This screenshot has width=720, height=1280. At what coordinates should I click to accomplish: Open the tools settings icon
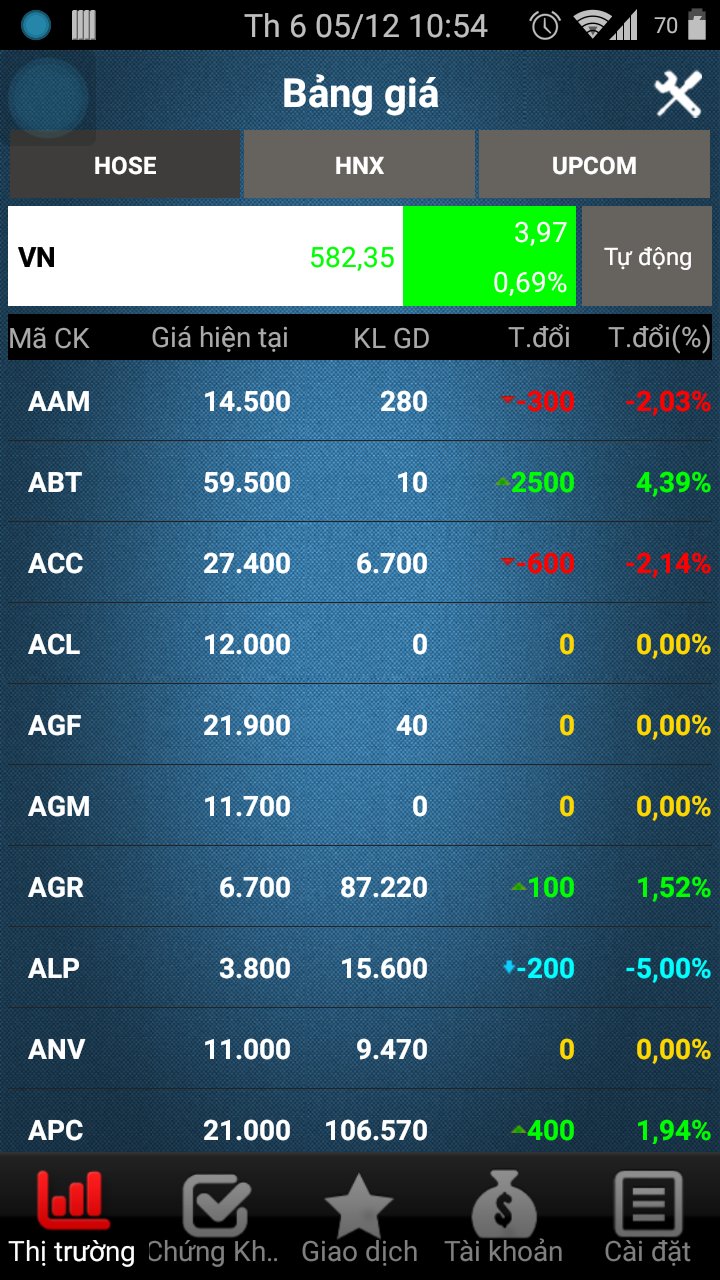click(678, 95)
